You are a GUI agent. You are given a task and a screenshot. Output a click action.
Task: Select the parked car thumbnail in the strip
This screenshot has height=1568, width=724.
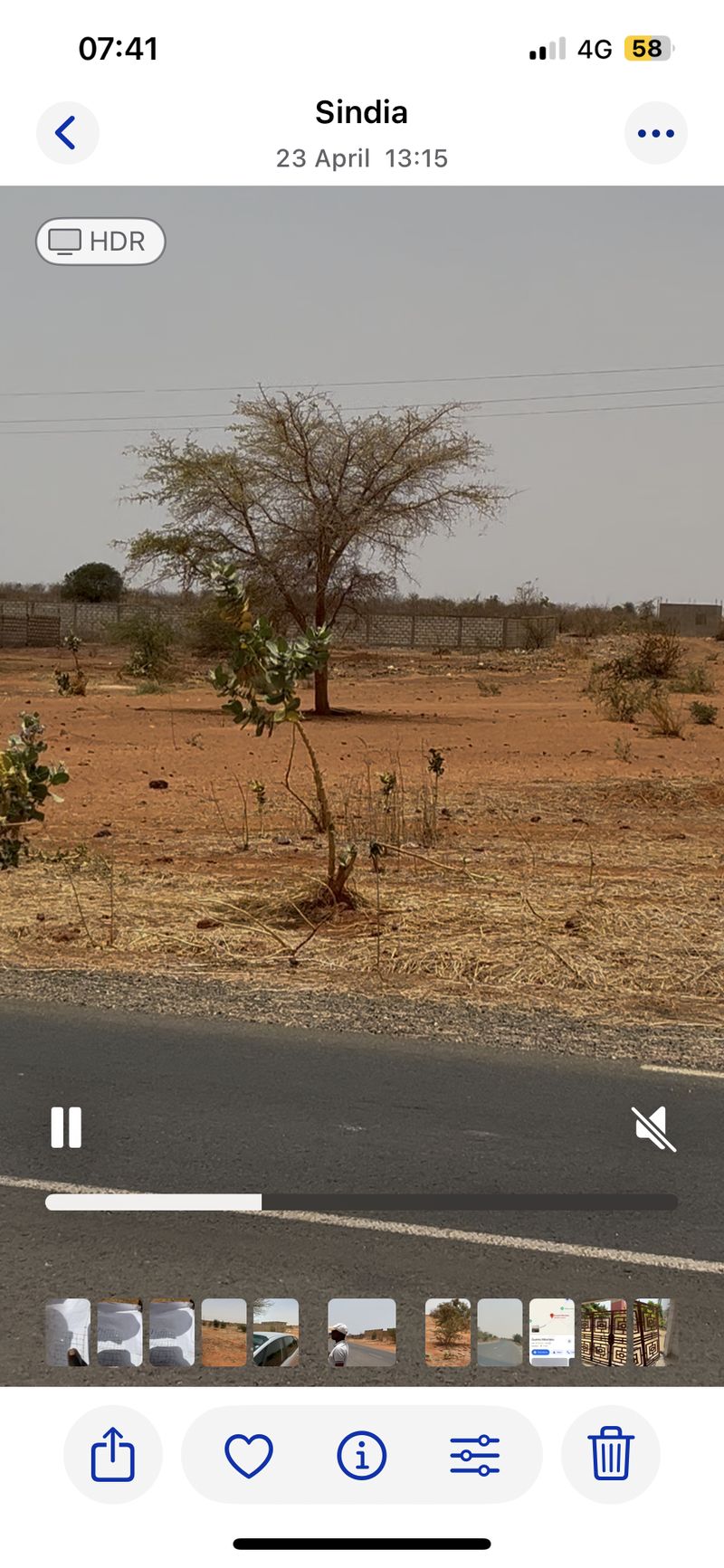click(x=276, y=1333)
